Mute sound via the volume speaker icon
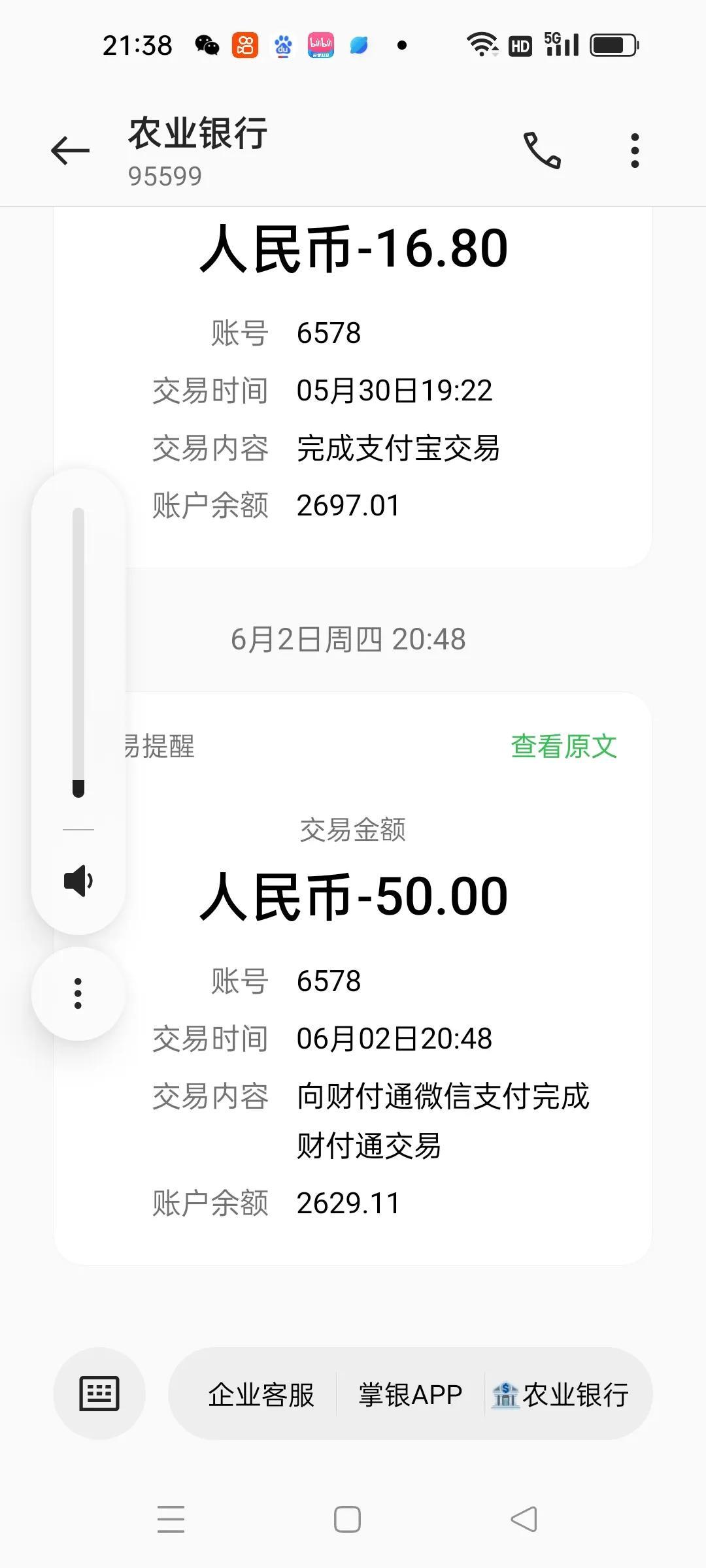 point(78,881)
